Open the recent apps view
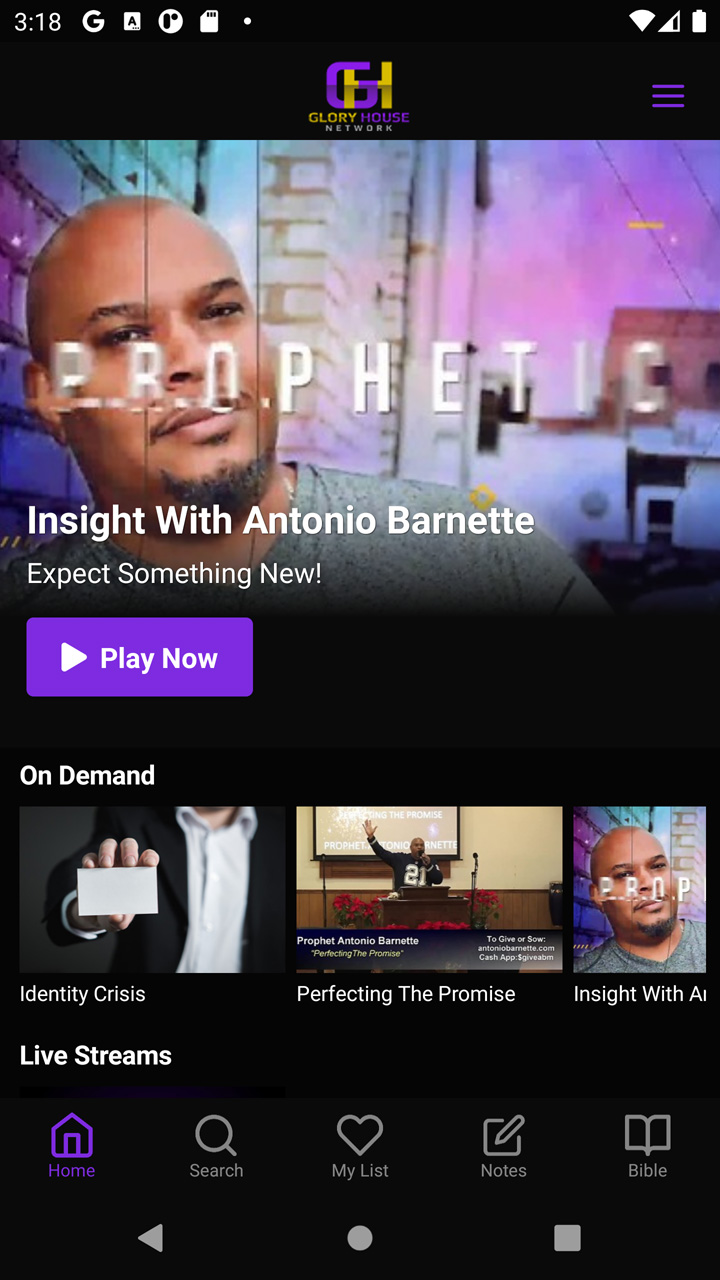The width and height of the screenshot is (720, 1280). (x=567, y=1238)
